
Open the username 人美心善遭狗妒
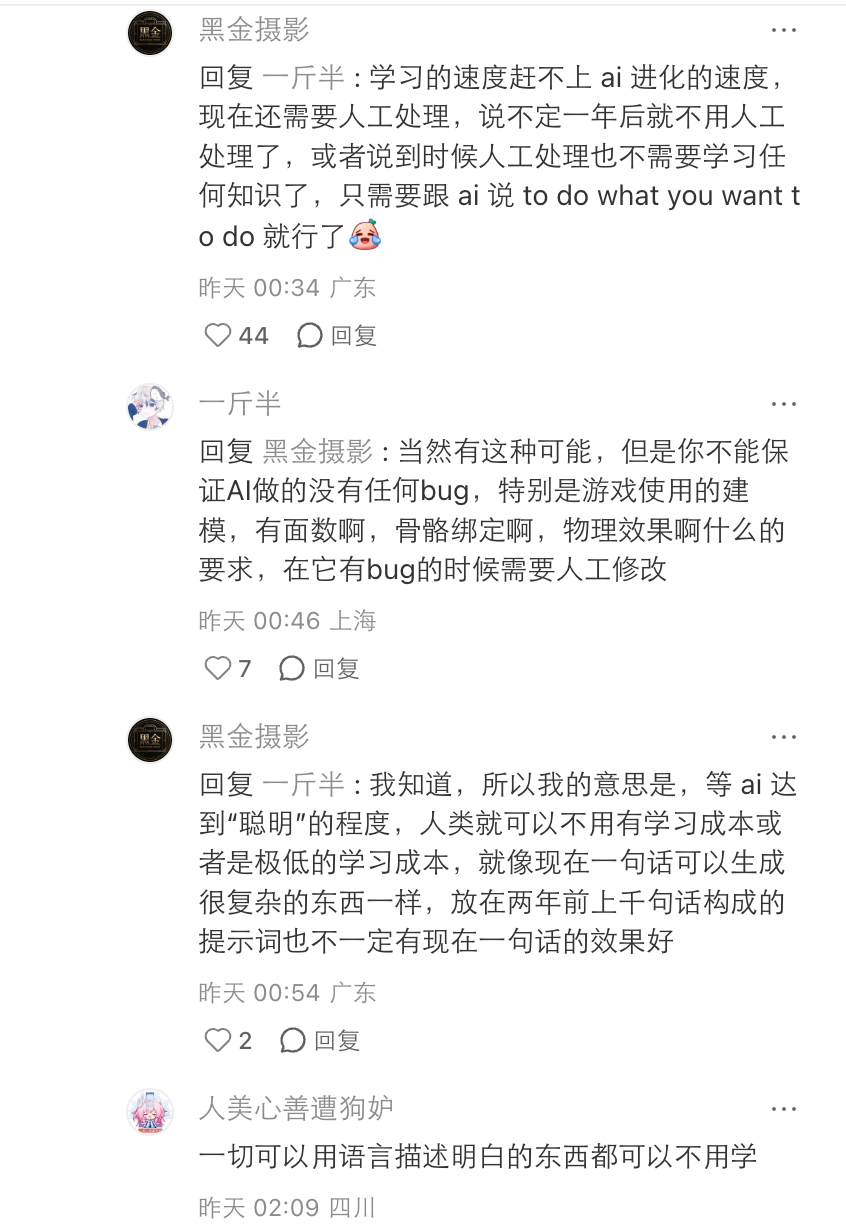coord(296,1108)
